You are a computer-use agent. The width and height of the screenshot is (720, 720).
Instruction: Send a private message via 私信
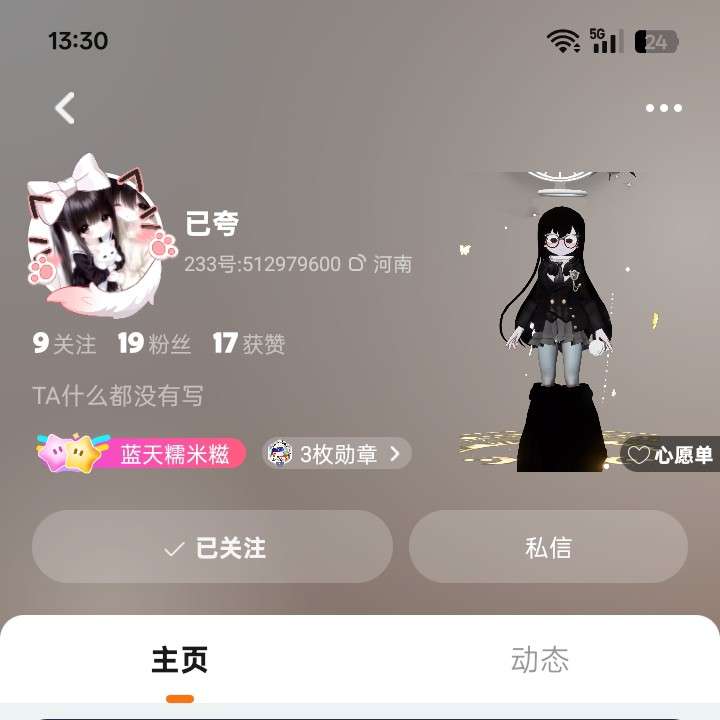548,547
